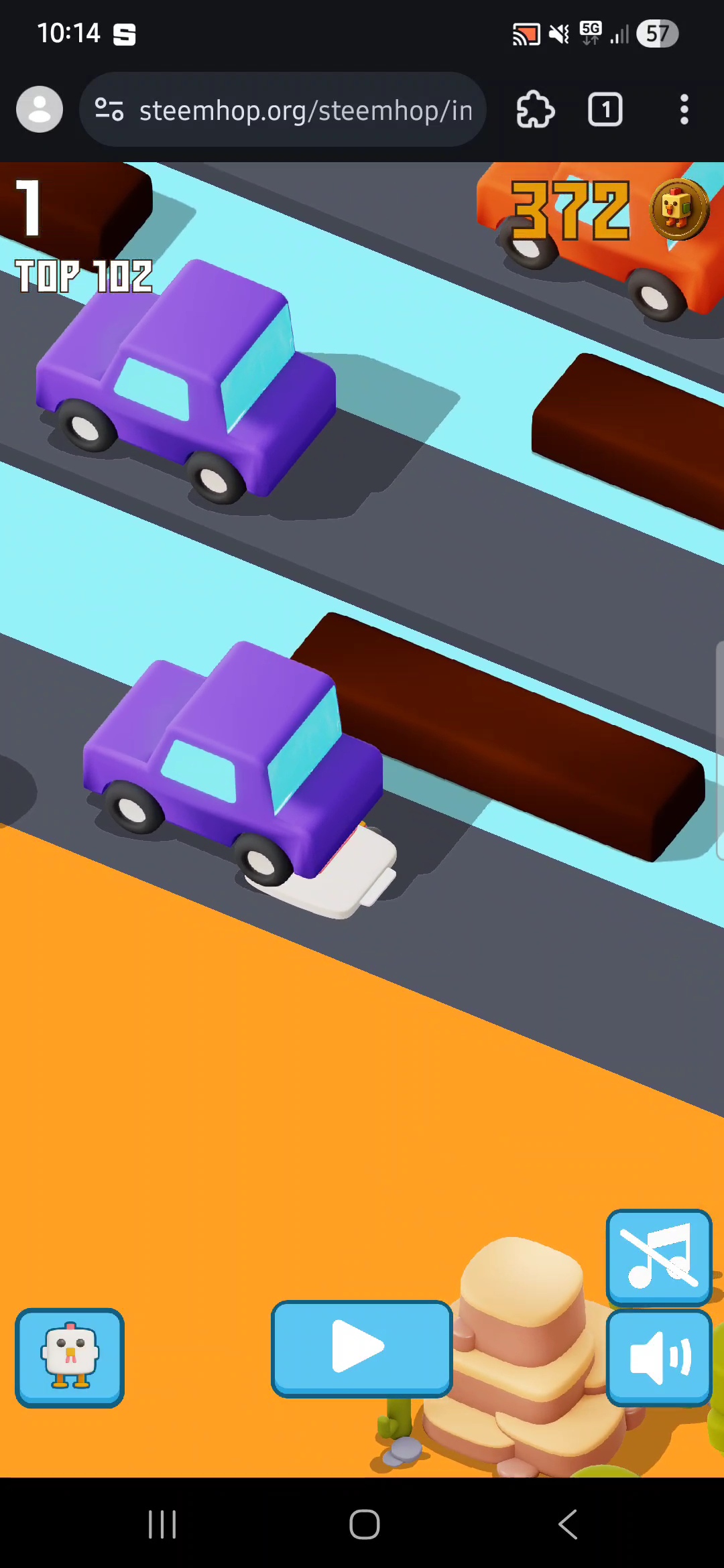
Task: Open the browser extensions puzzle icon
Action: (x=535, y=110)
